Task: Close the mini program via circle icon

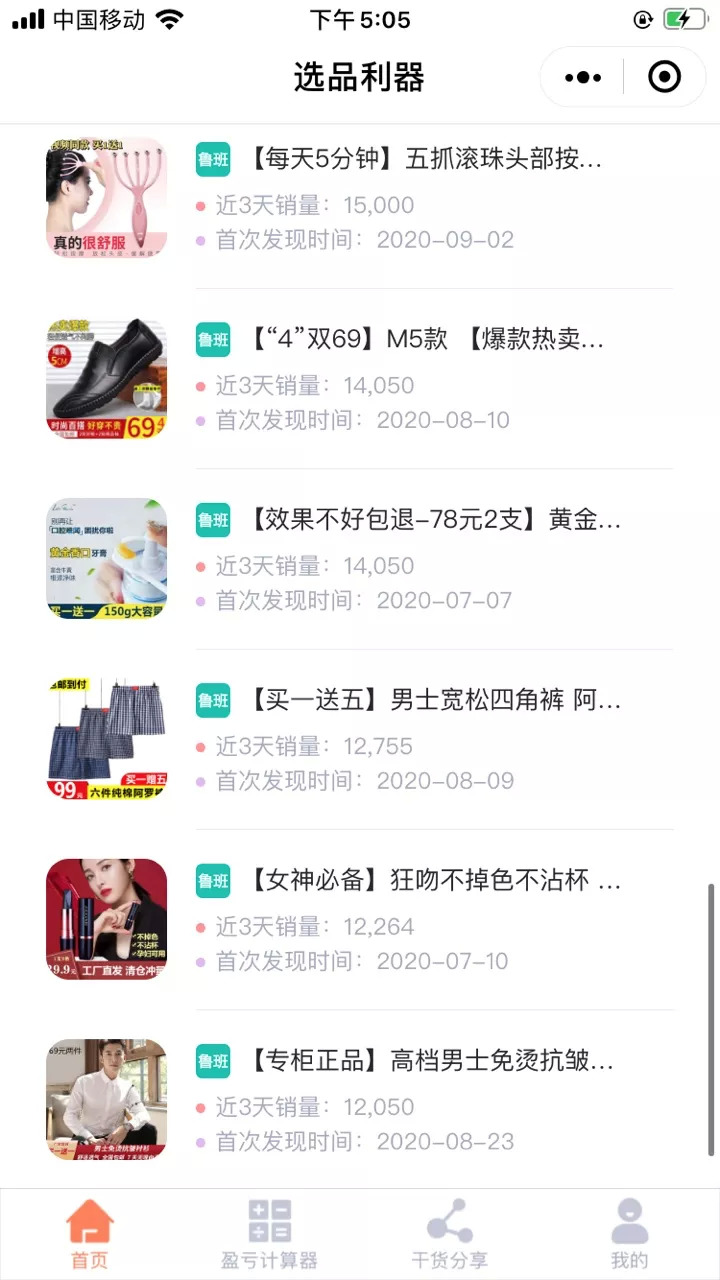Action: coord(664,77)
